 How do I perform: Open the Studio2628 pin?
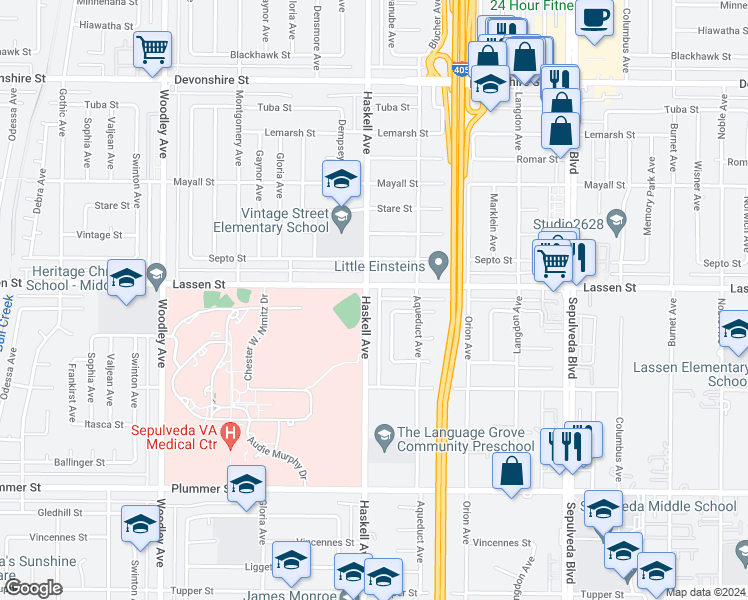(x=617, y=221)
